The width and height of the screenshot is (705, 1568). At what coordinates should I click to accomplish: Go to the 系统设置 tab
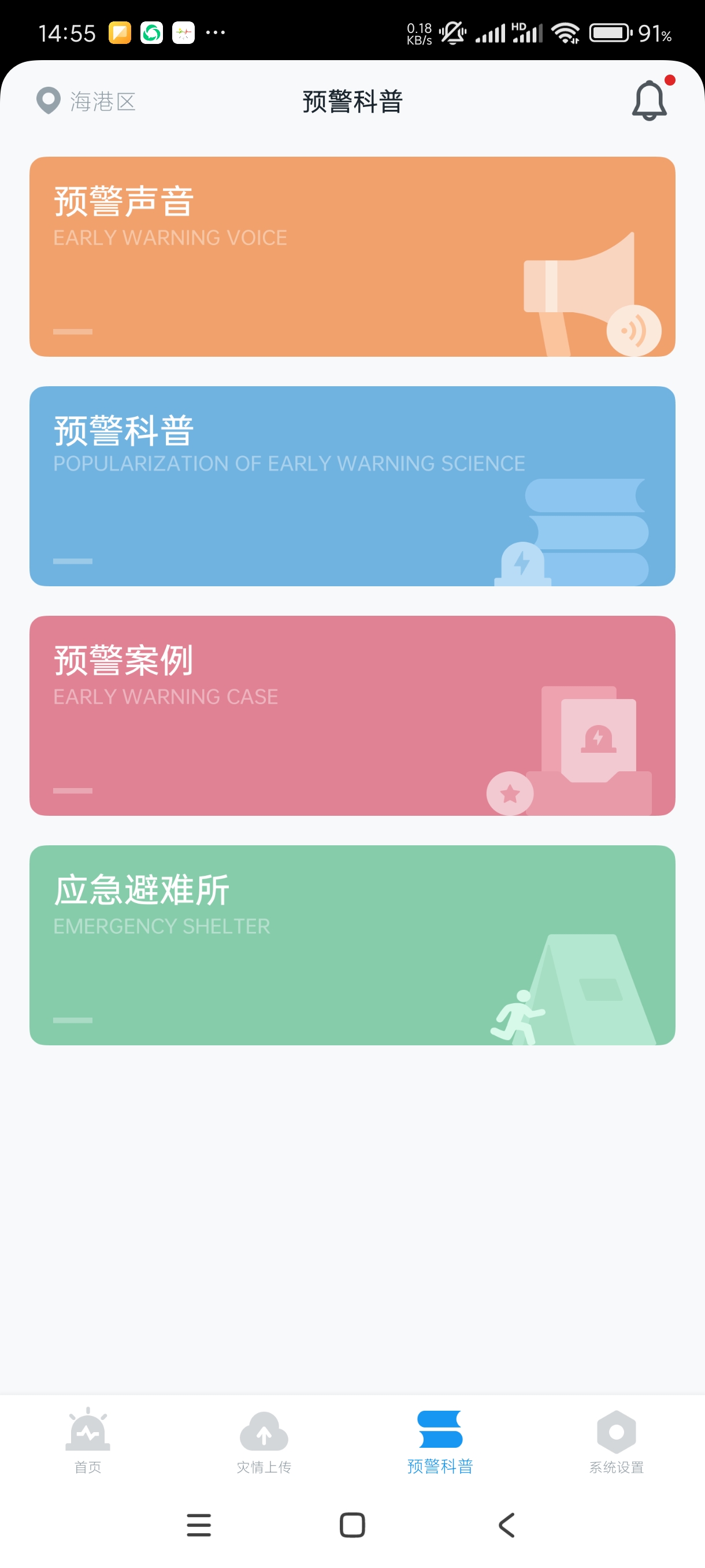point(616,1441)
